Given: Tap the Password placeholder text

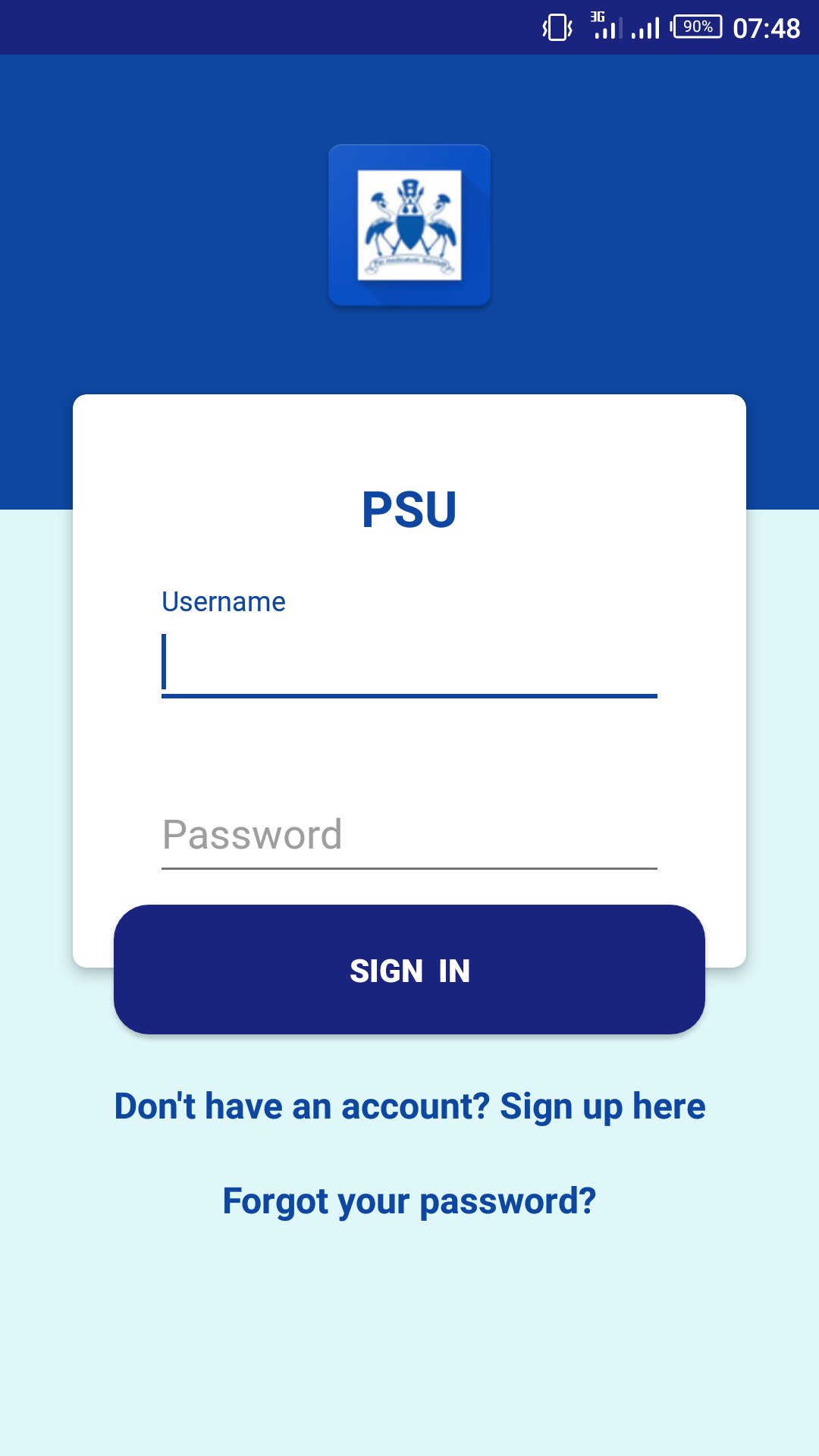Looking at the screenshot, I should point(252,833).
